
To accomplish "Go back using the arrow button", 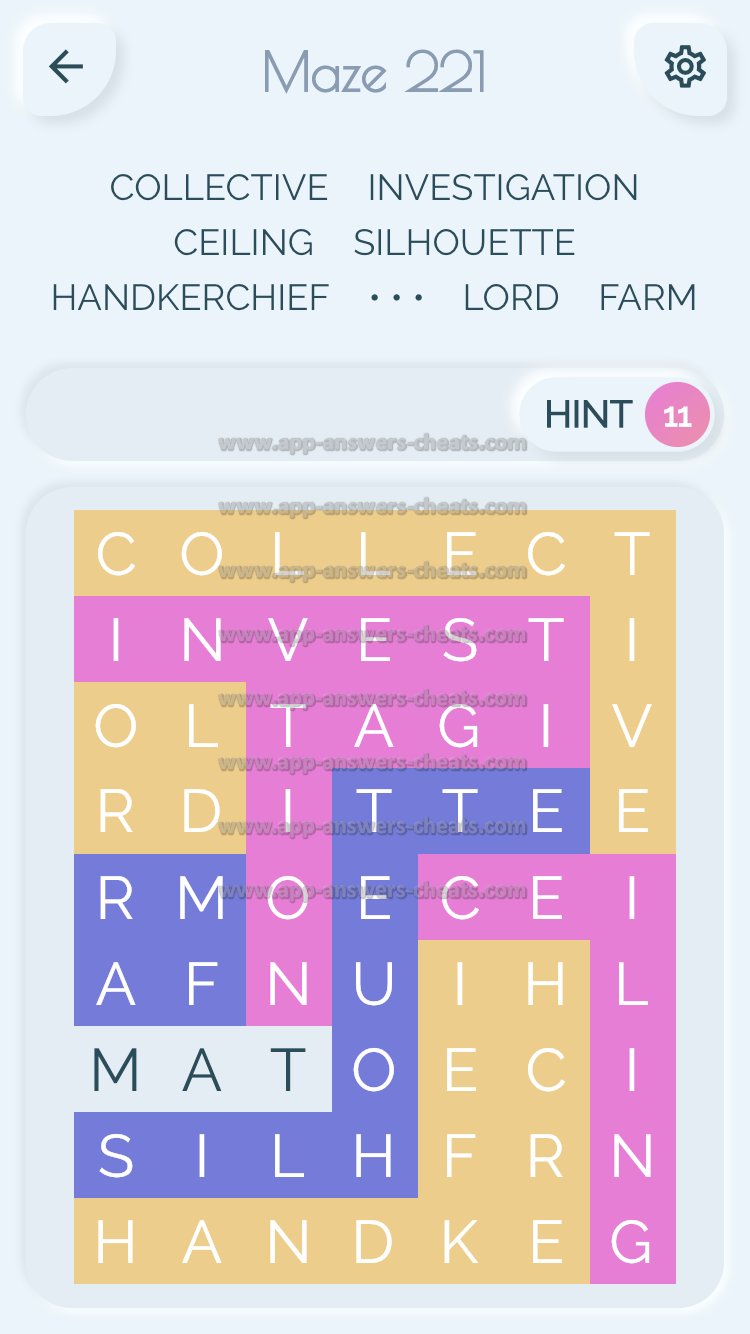I will (67, 67).
